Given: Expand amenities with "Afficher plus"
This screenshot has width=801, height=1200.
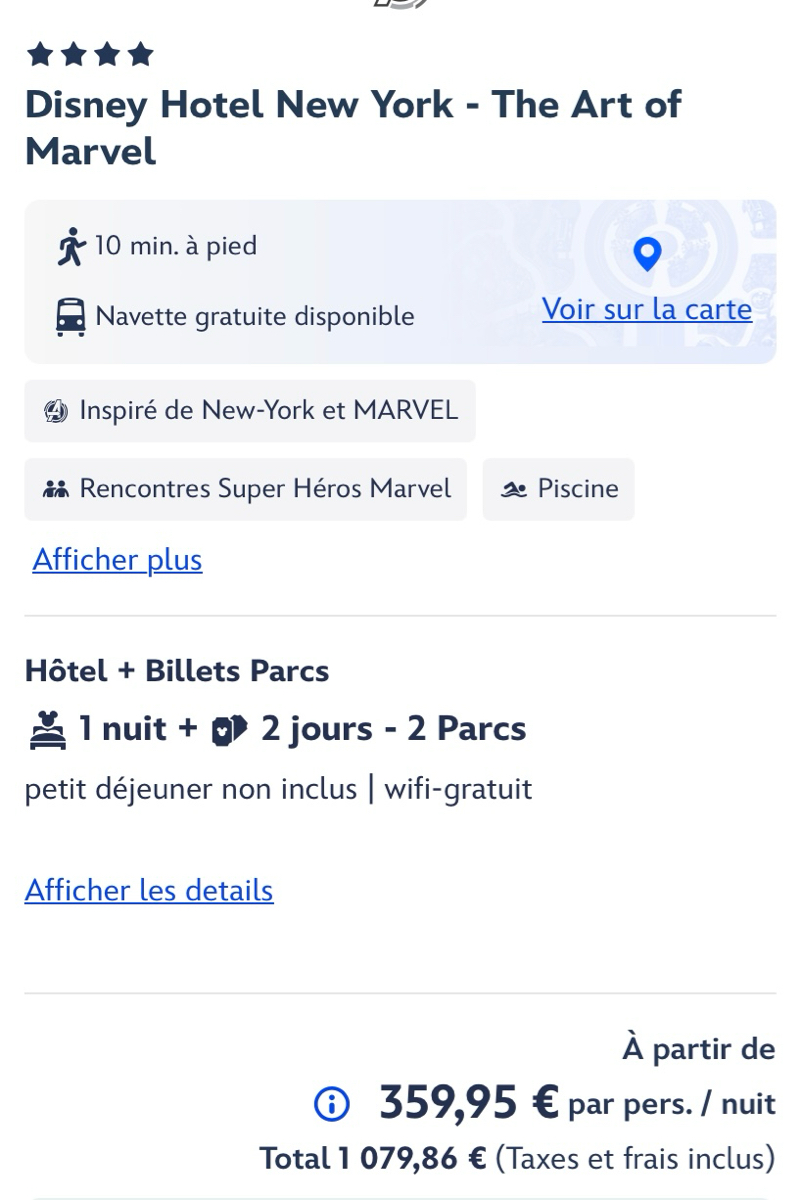Looking at the screenshot, I should tap(117, 560).
